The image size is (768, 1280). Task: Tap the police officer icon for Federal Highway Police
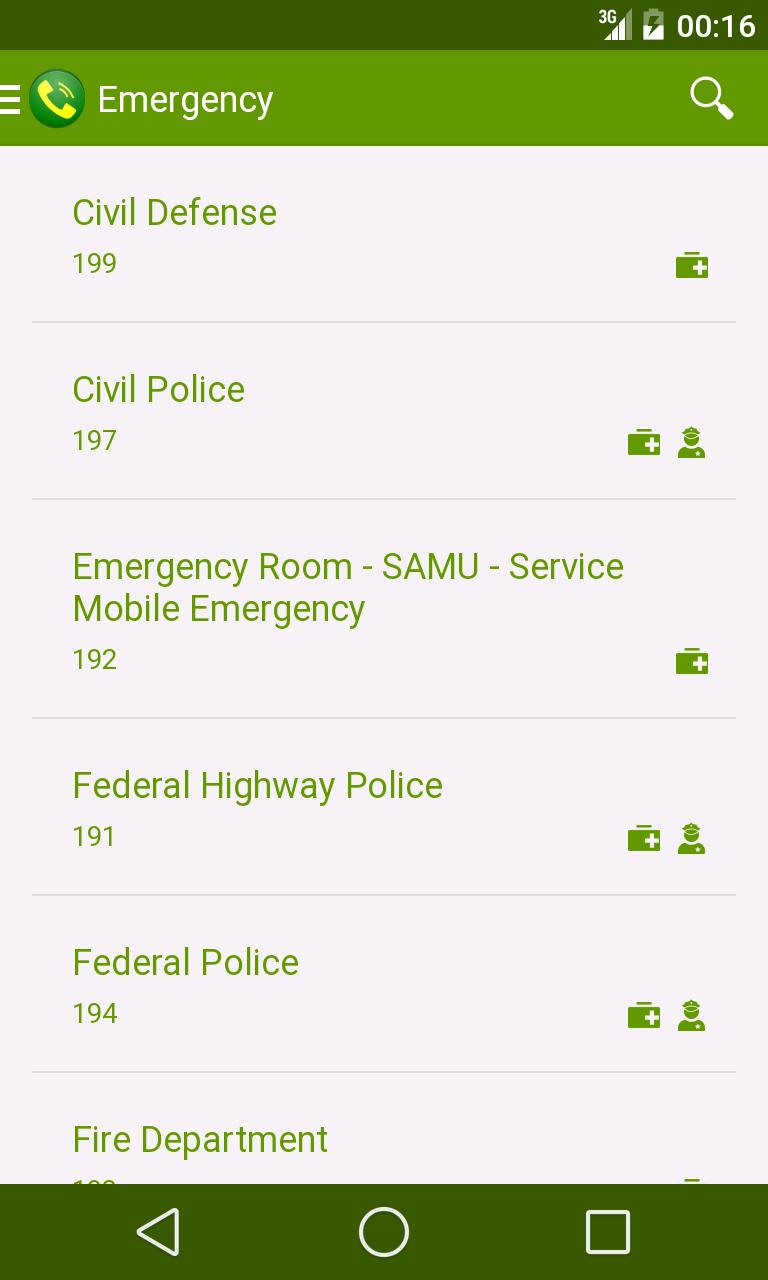692,837
